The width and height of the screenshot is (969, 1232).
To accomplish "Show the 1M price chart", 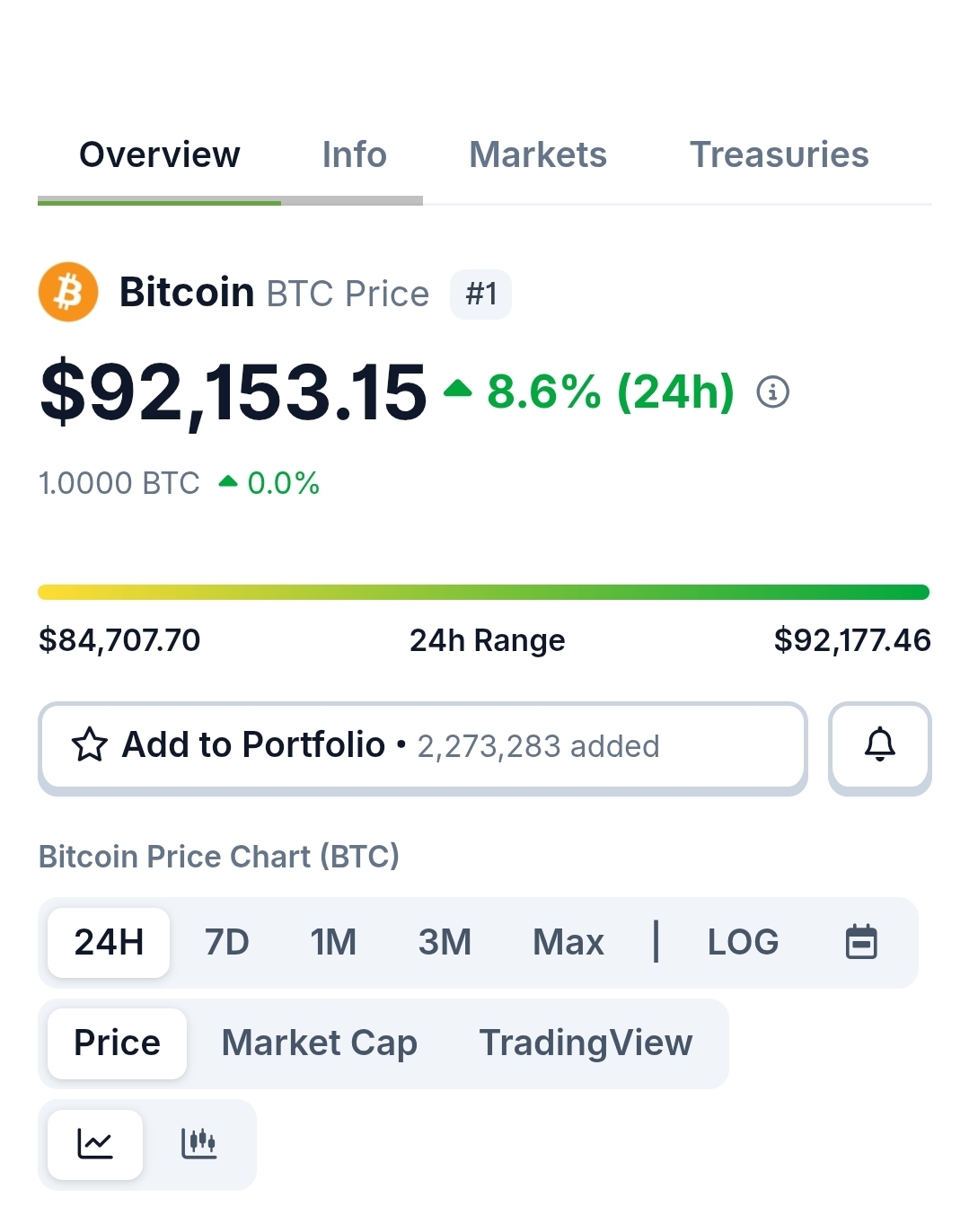I will 333,942.
